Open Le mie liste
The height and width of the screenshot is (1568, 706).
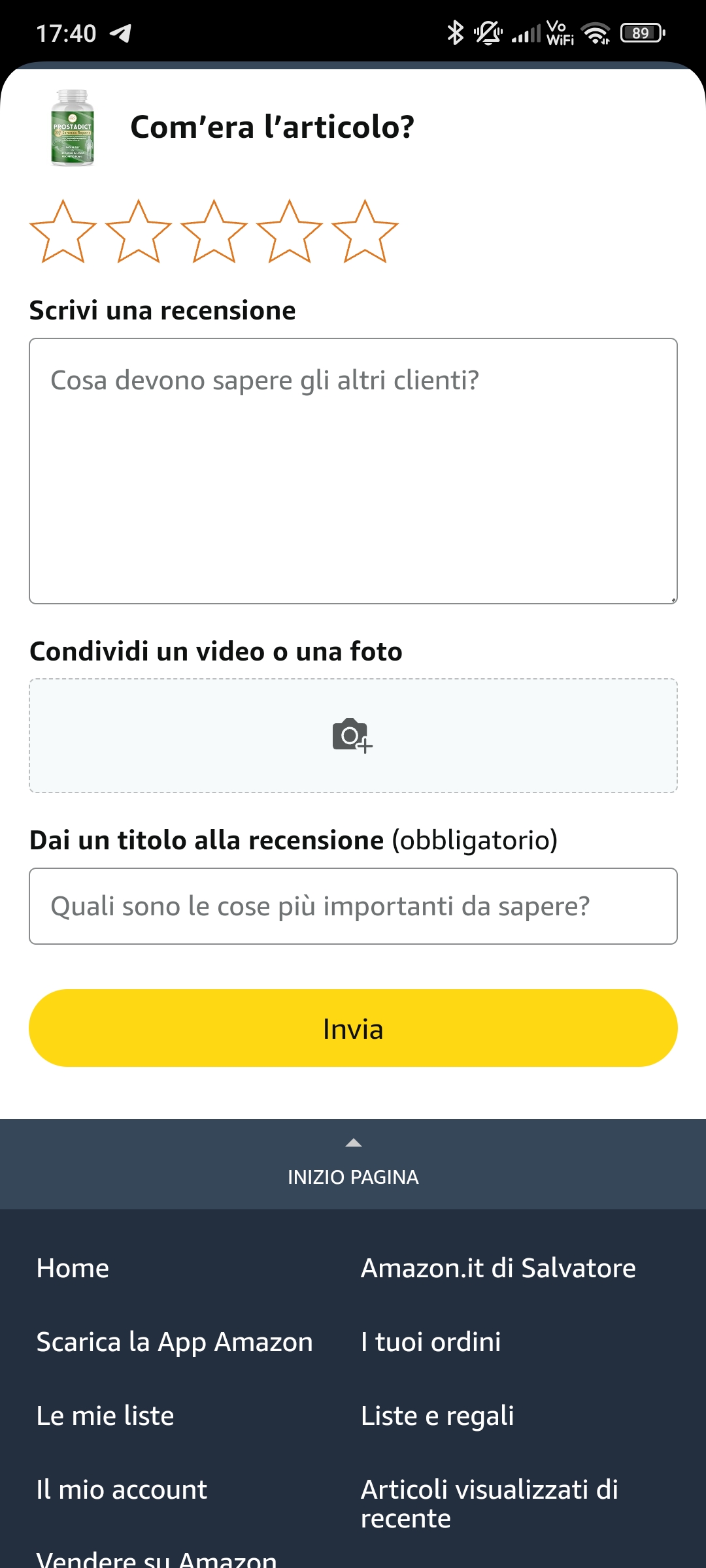105,1416
